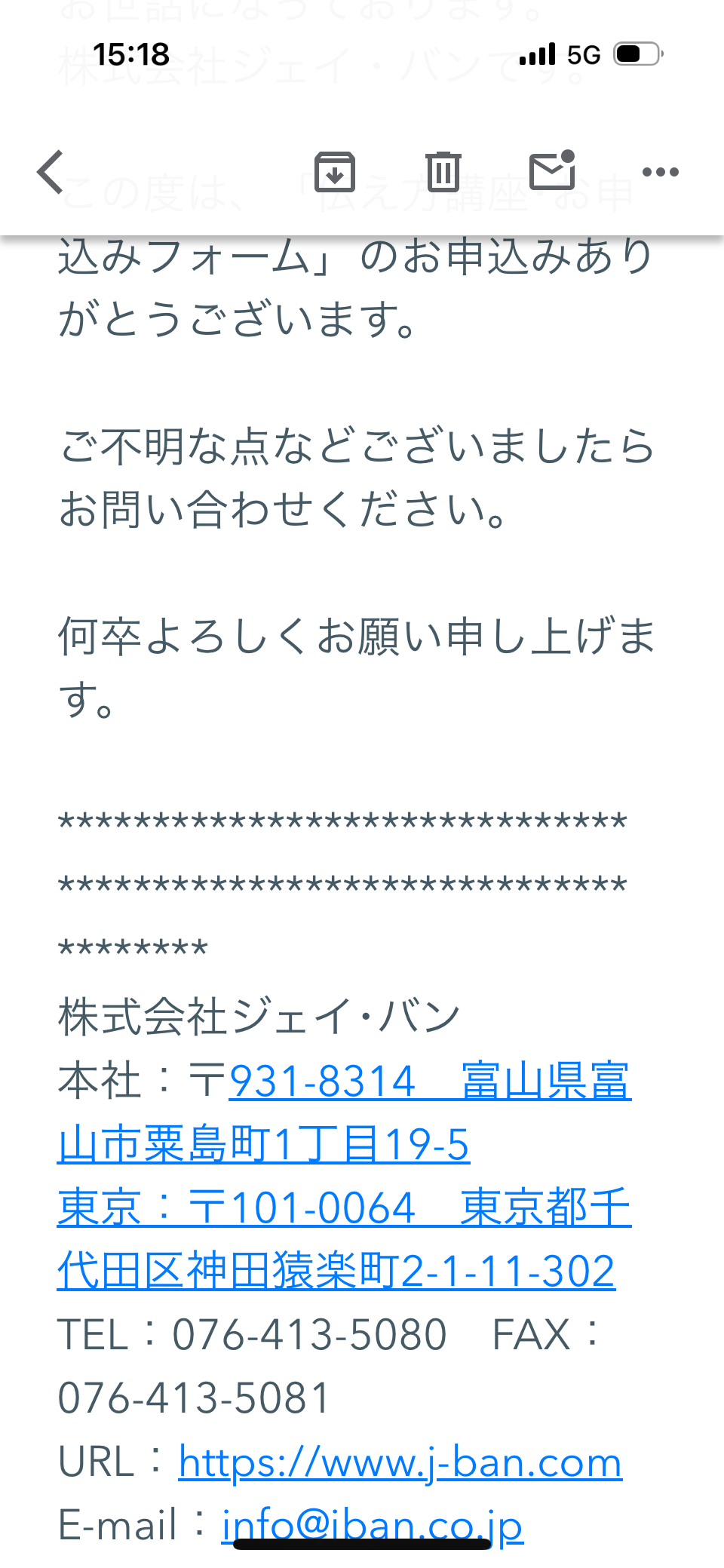The height and width of the screenshot is (1568, 724).
Task: Open the three-dot overflow menu
Action: [661, 172]
